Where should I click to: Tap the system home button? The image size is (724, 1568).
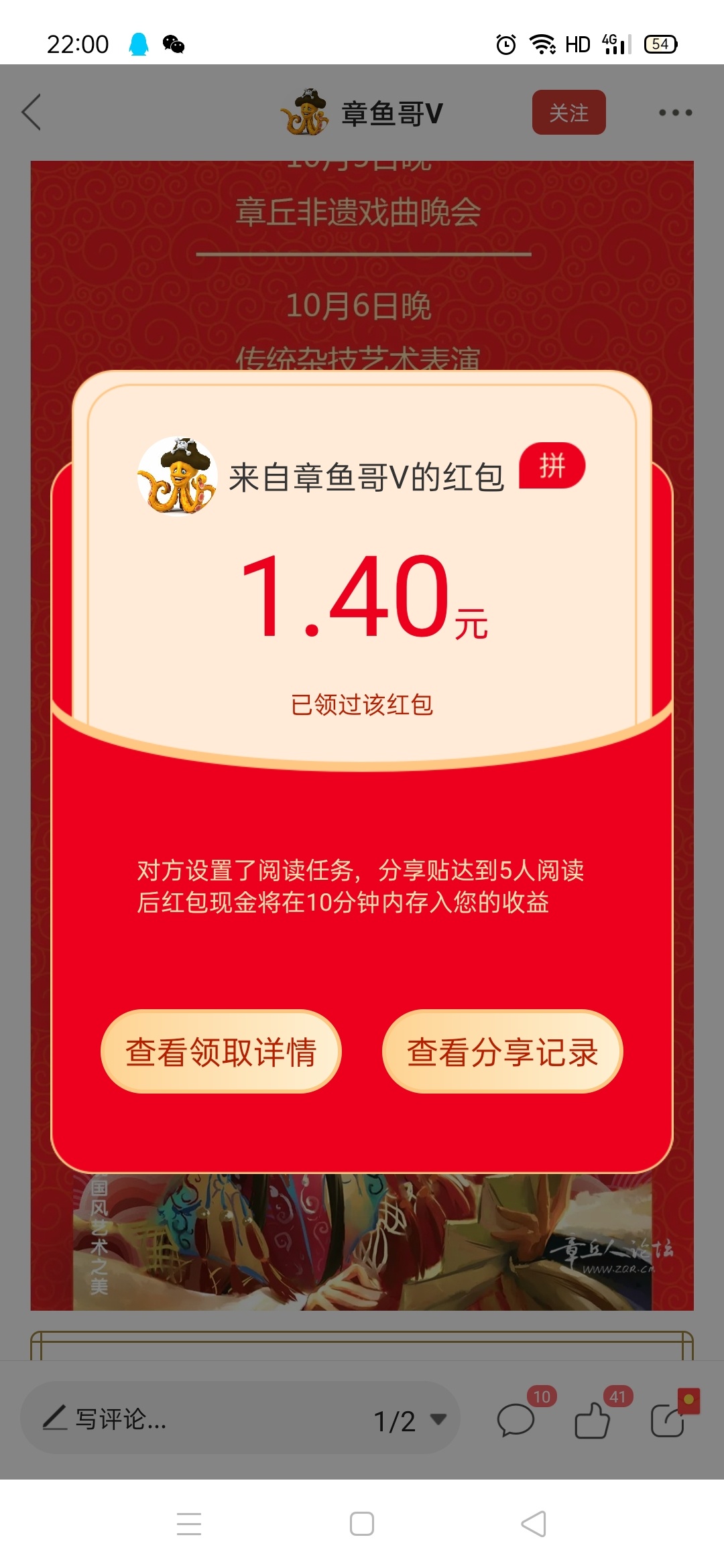pyautogui.click(x=362, y=1524)
